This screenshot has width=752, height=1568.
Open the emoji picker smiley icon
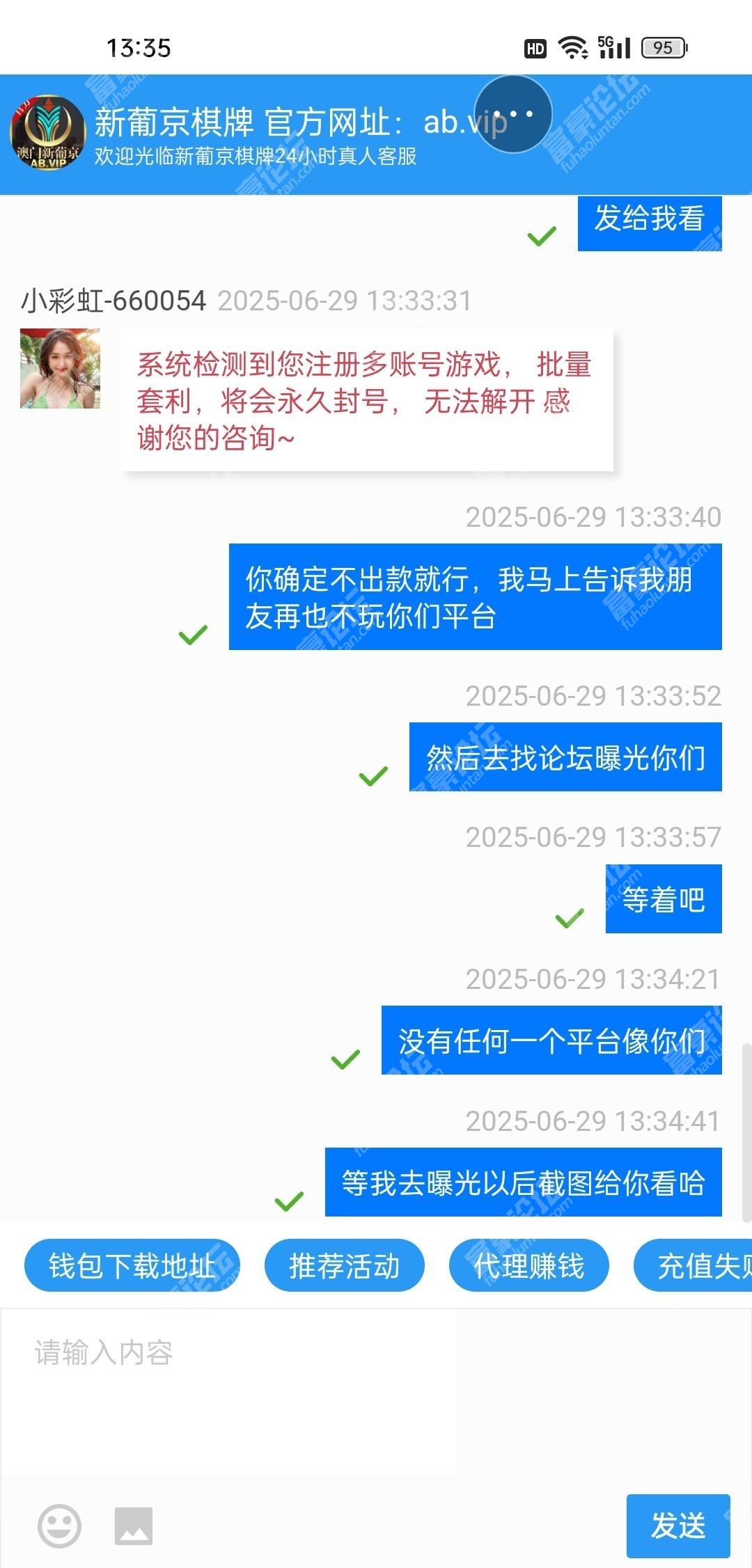59,1526
